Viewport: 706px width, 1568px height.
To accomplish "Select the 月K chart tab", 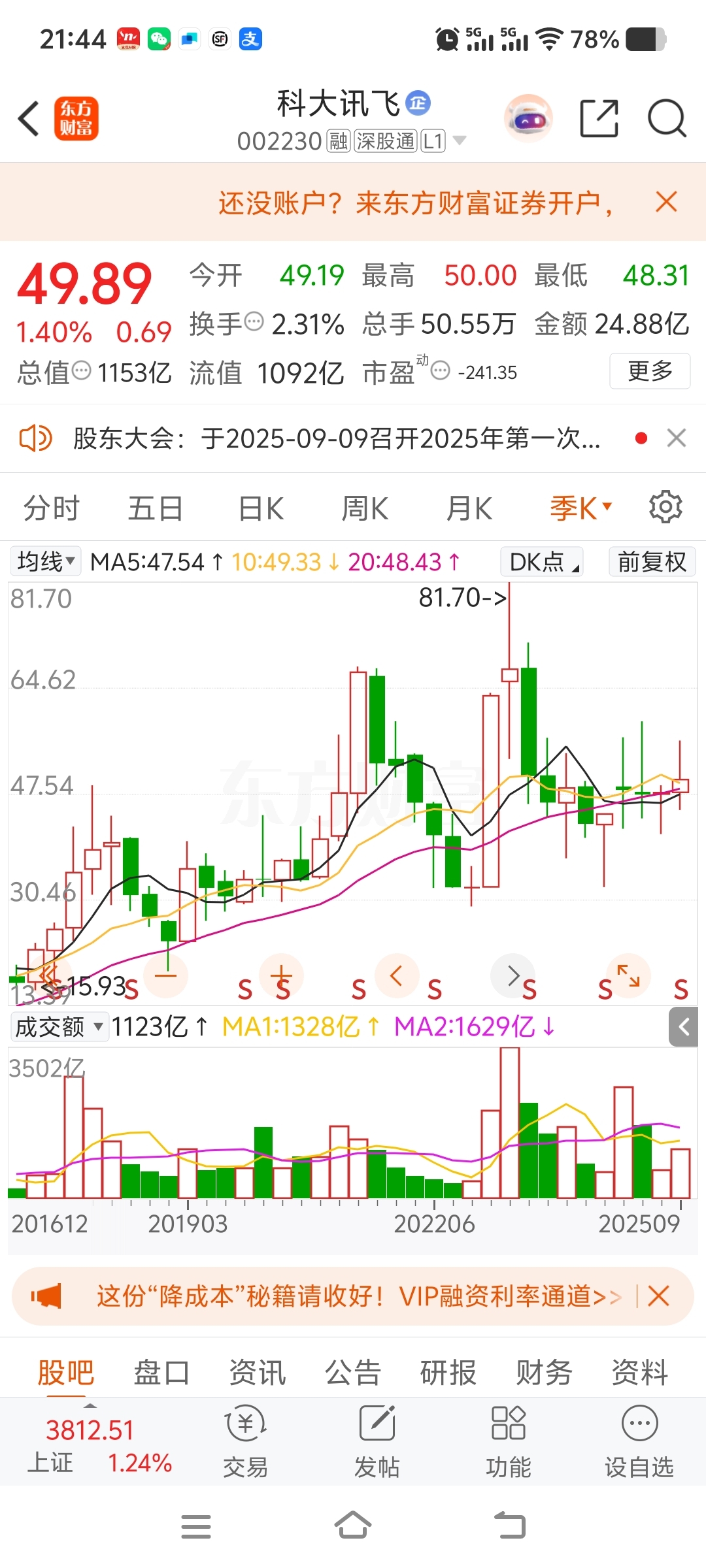I will coord(469,508).
